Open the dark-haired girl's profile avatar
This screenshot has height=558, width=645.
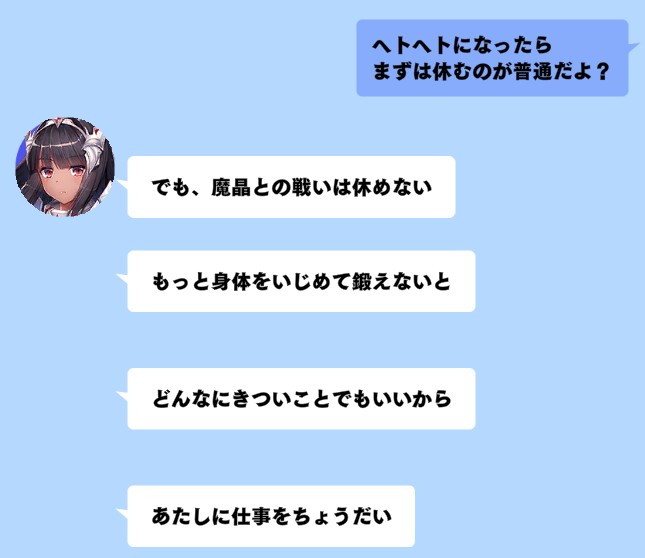click(x=64, y=166)
